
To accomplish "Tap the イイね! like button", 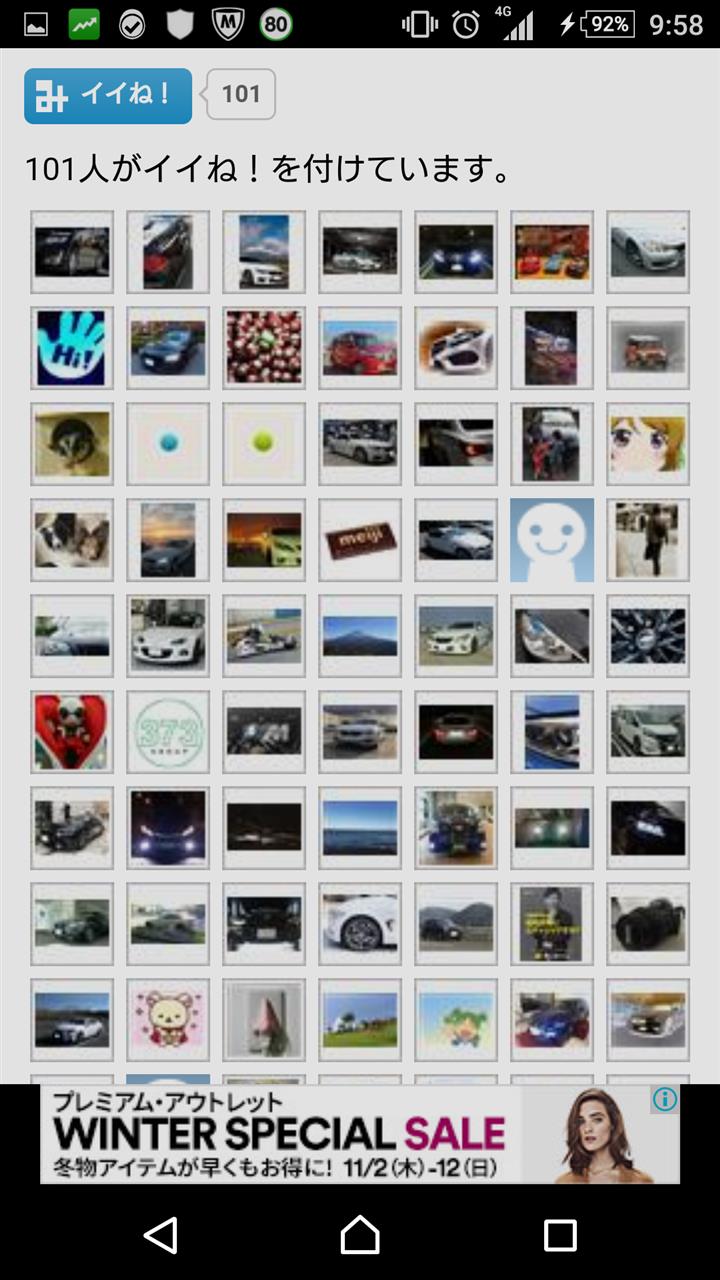I will tap(108, 96).
